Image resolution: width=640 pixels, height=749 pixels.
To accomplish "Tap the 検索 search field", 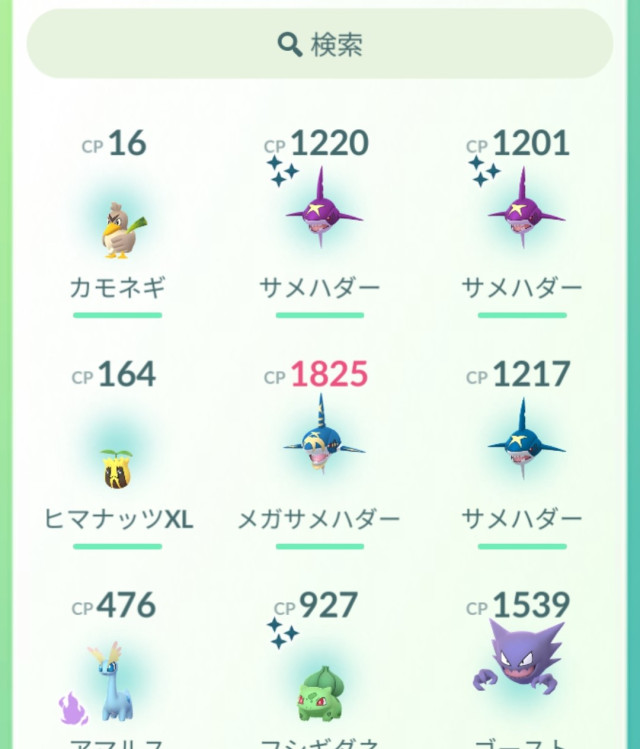I will tap(320, 44).
